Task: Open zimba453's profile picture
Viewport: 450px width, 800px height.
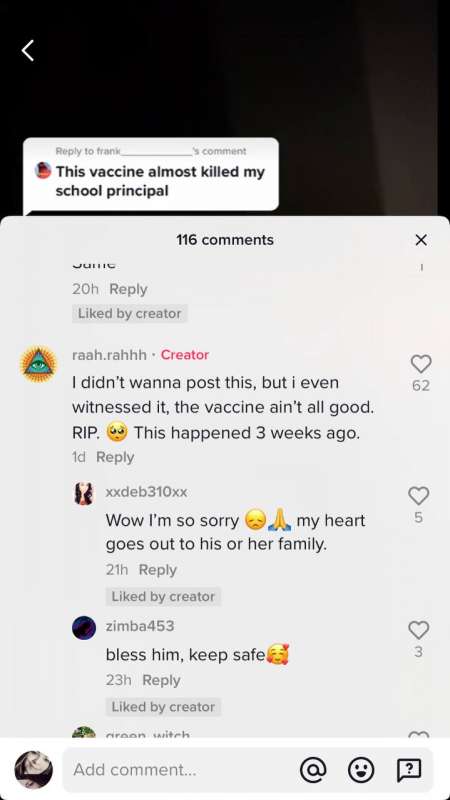Action: 84,628
